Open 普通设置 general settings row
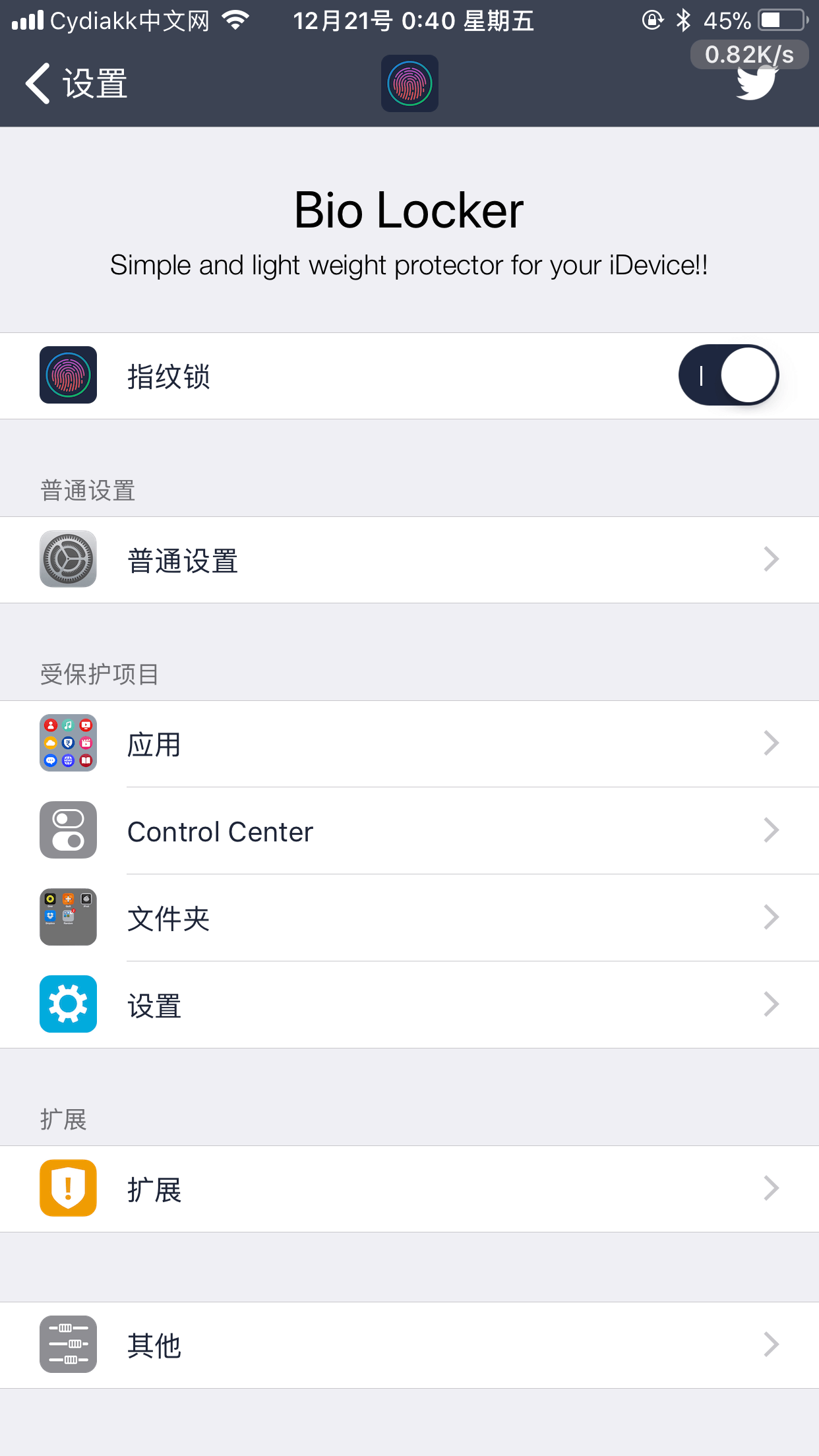This screenshot has width=819, height=1456. (x=409, y=559)
